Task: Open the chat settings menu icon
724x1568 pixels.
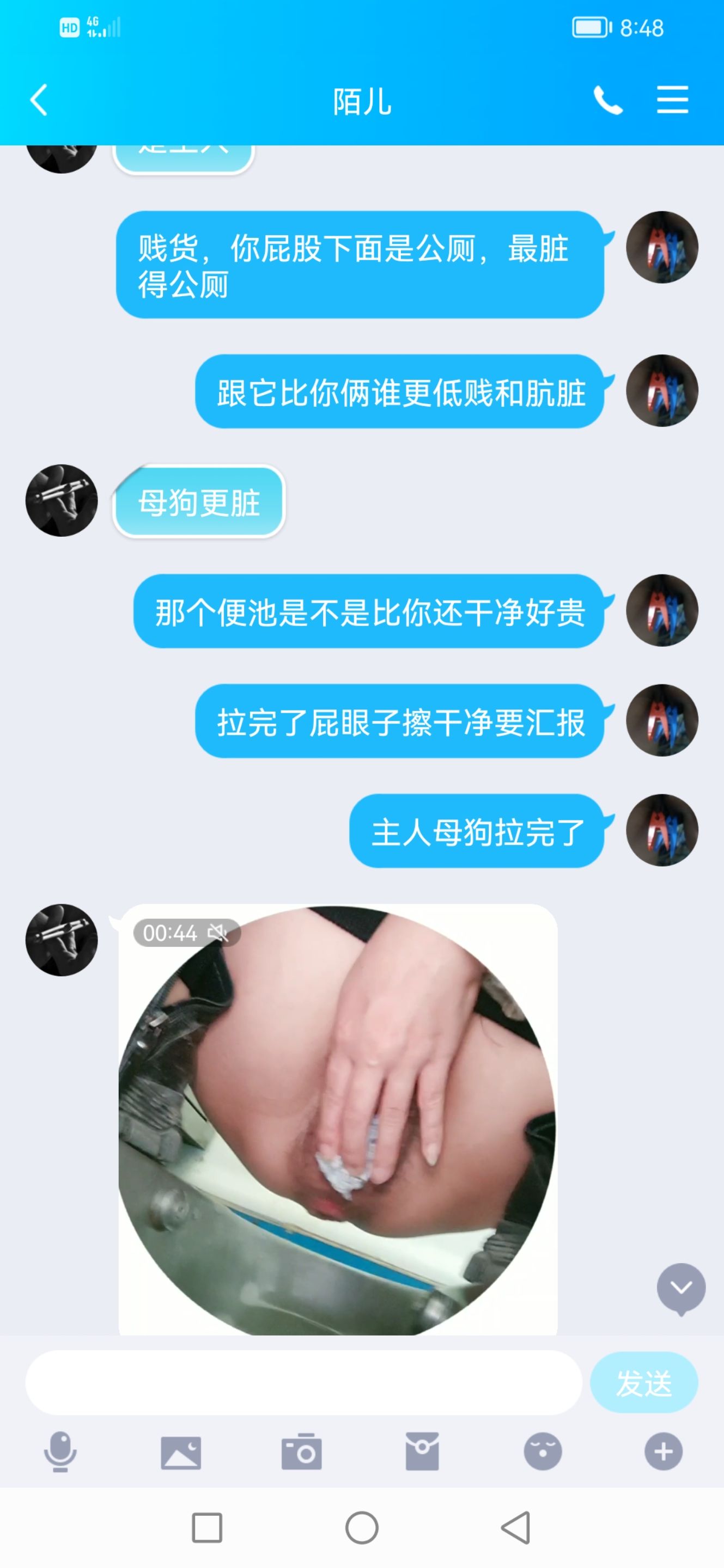Action: (672, 100)
